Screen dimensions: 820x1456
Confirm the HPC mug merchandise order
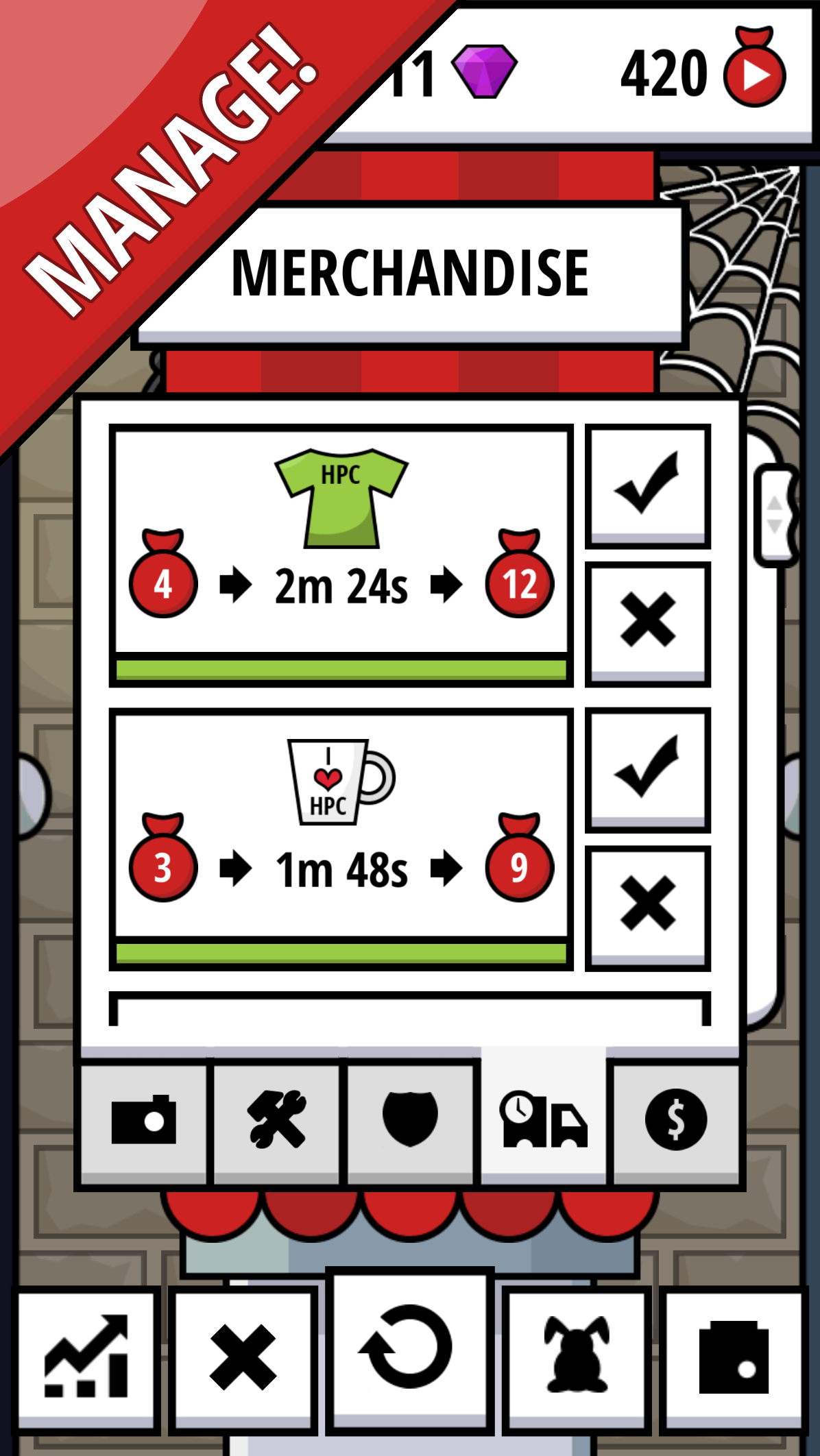[x=647, y=768]
